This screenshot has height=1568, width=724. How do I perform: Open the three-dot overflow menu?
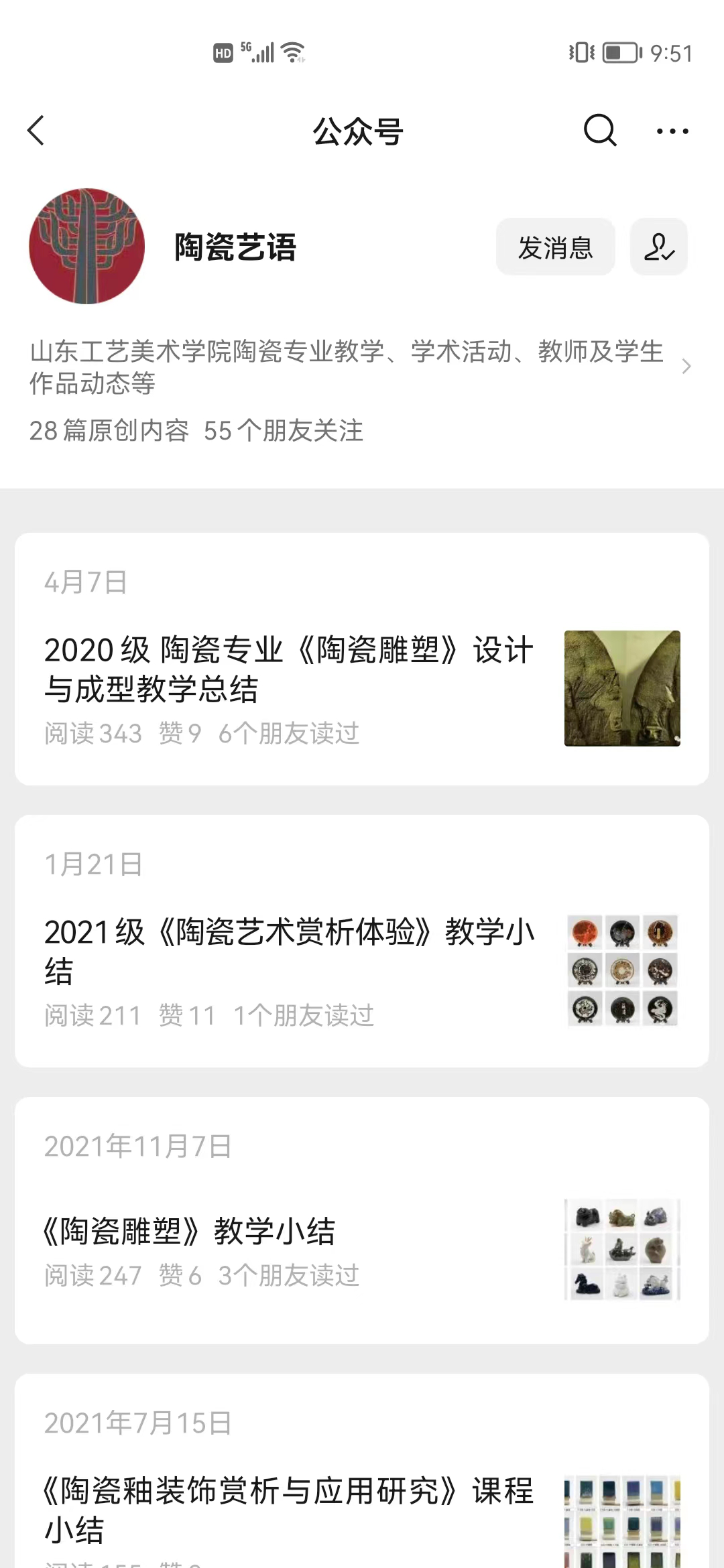[672, 131]
